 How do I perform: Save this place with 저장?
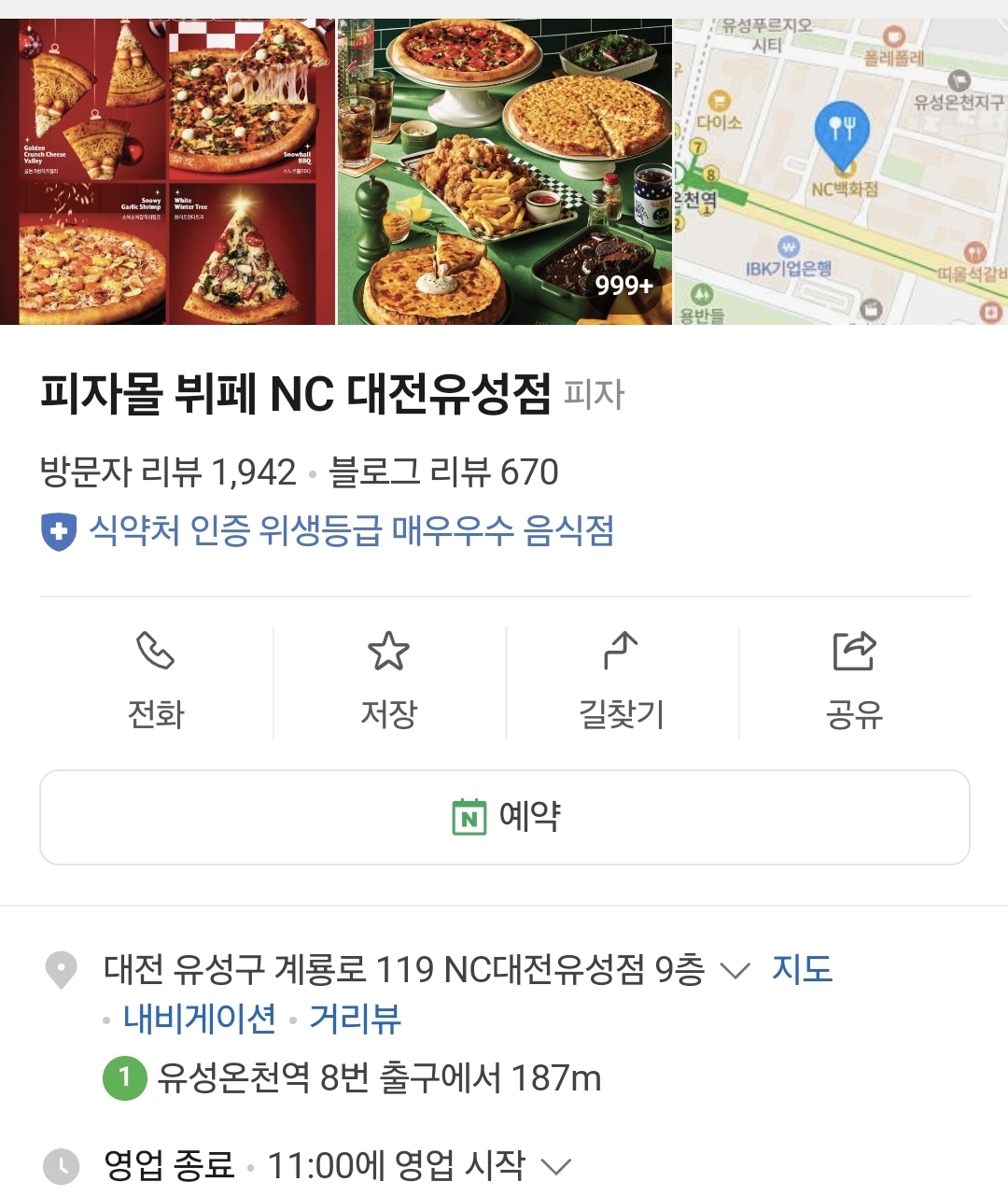[389, 682]
